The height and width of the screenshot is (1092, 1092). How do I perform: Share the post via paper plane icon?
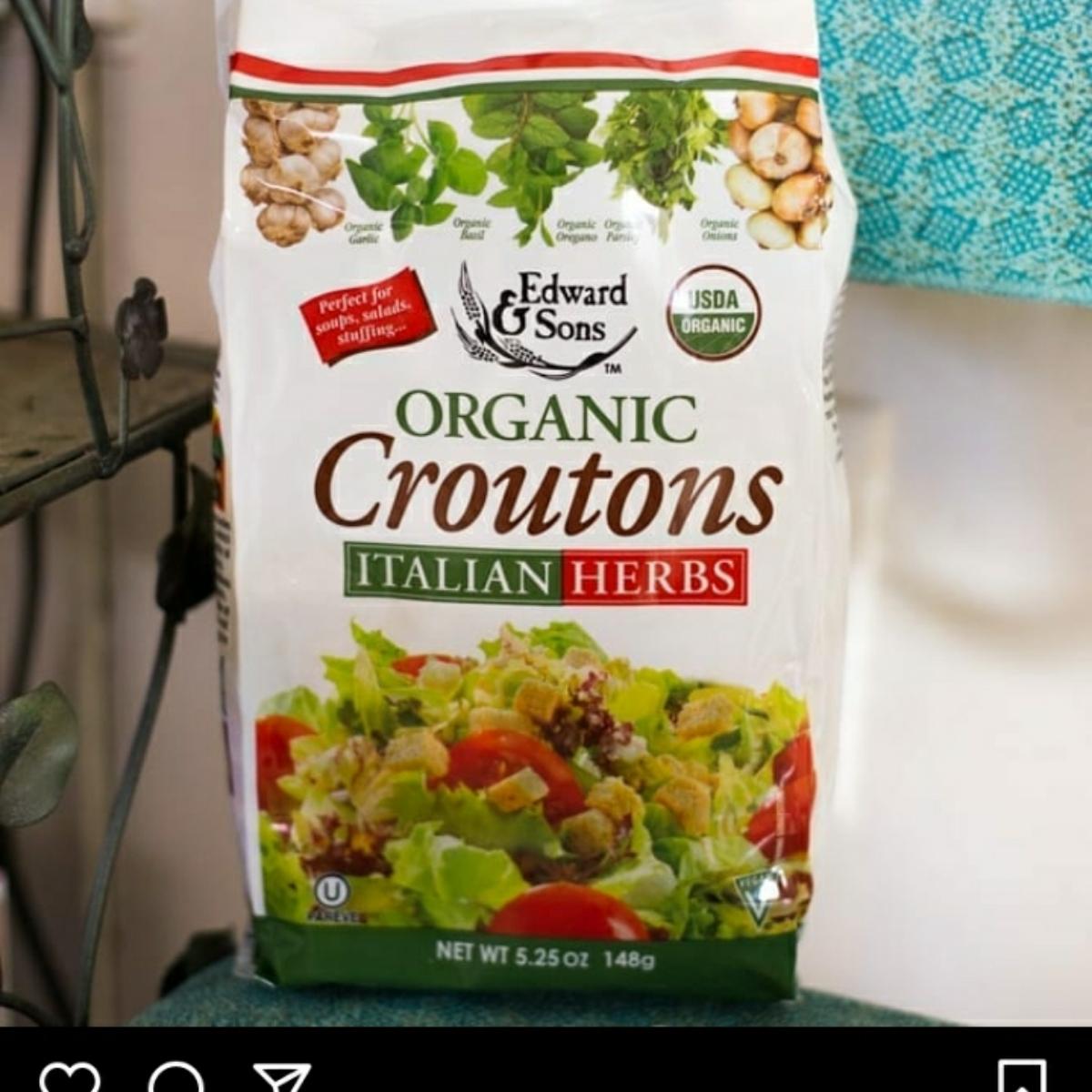pyautogui.click(x=281, y=1079)
